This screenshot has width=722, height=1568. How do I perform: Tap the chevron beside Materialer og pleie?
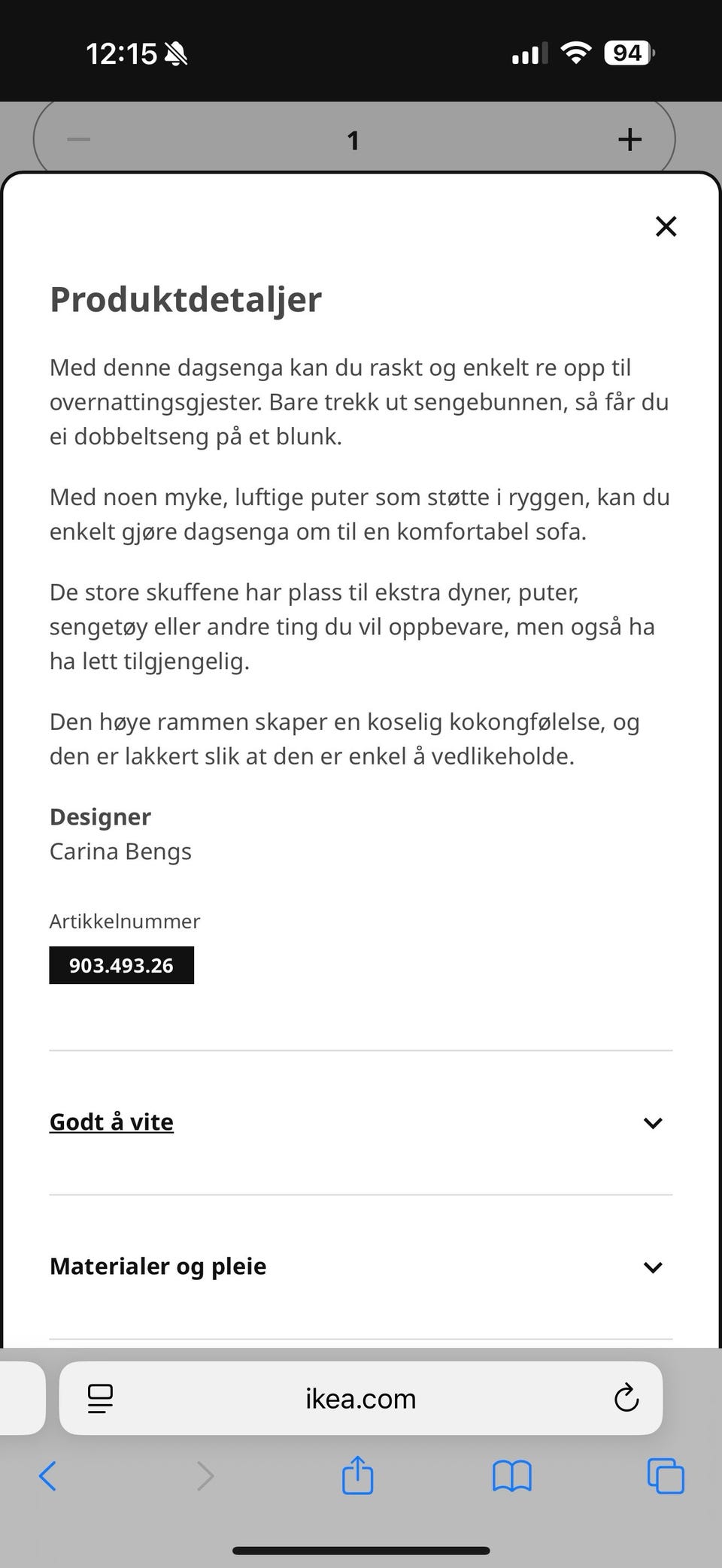651,1267
